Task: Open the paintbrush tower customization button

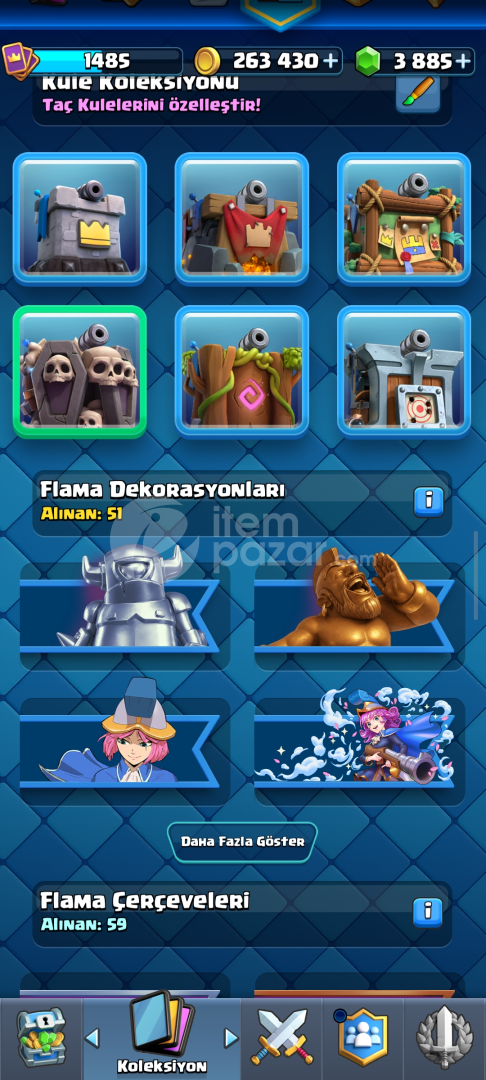Action: coord(418,93)
